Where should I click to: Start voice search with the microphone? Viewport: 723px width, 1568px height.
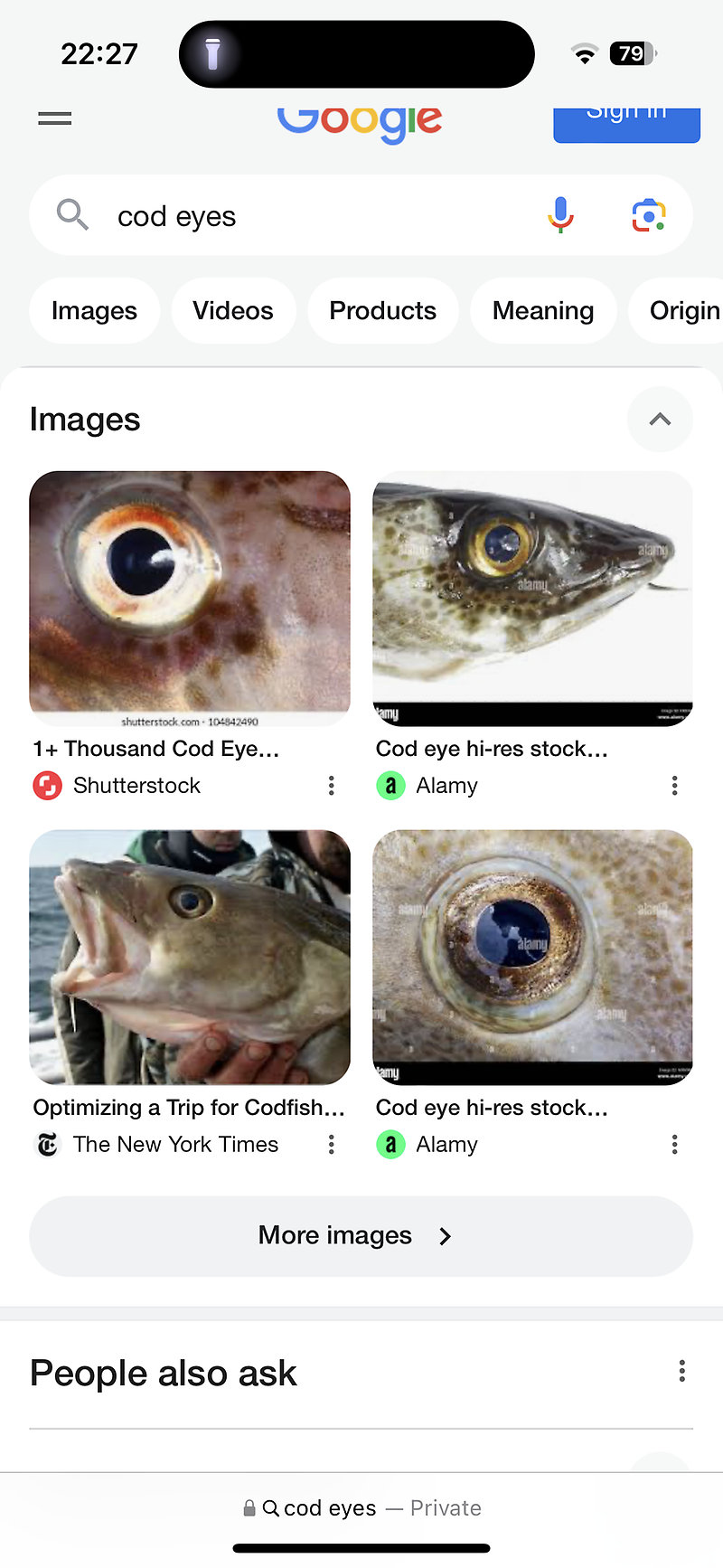point(560,215)
